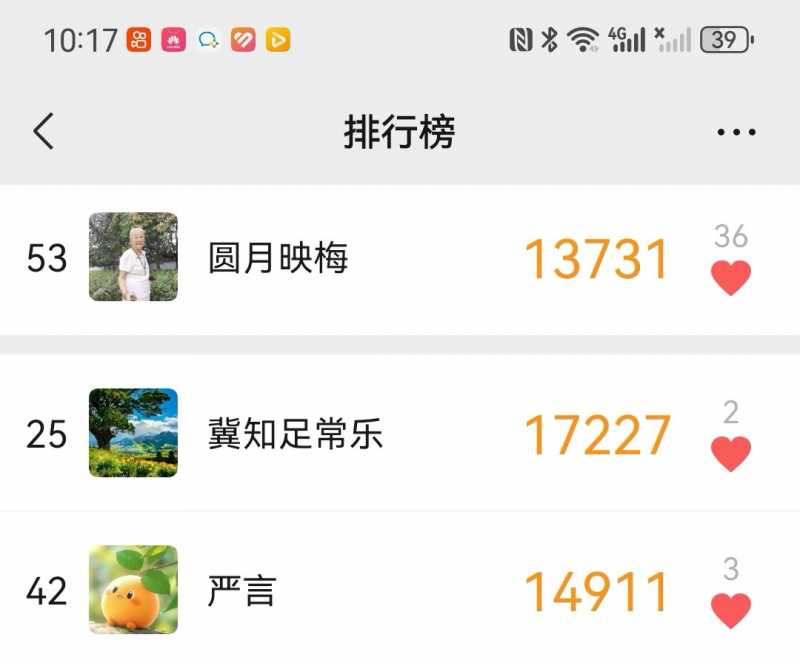The width and height of the screenshot is (800, 663).
Task: Open the three-dot overflow menu
Action: pos(736,132)
